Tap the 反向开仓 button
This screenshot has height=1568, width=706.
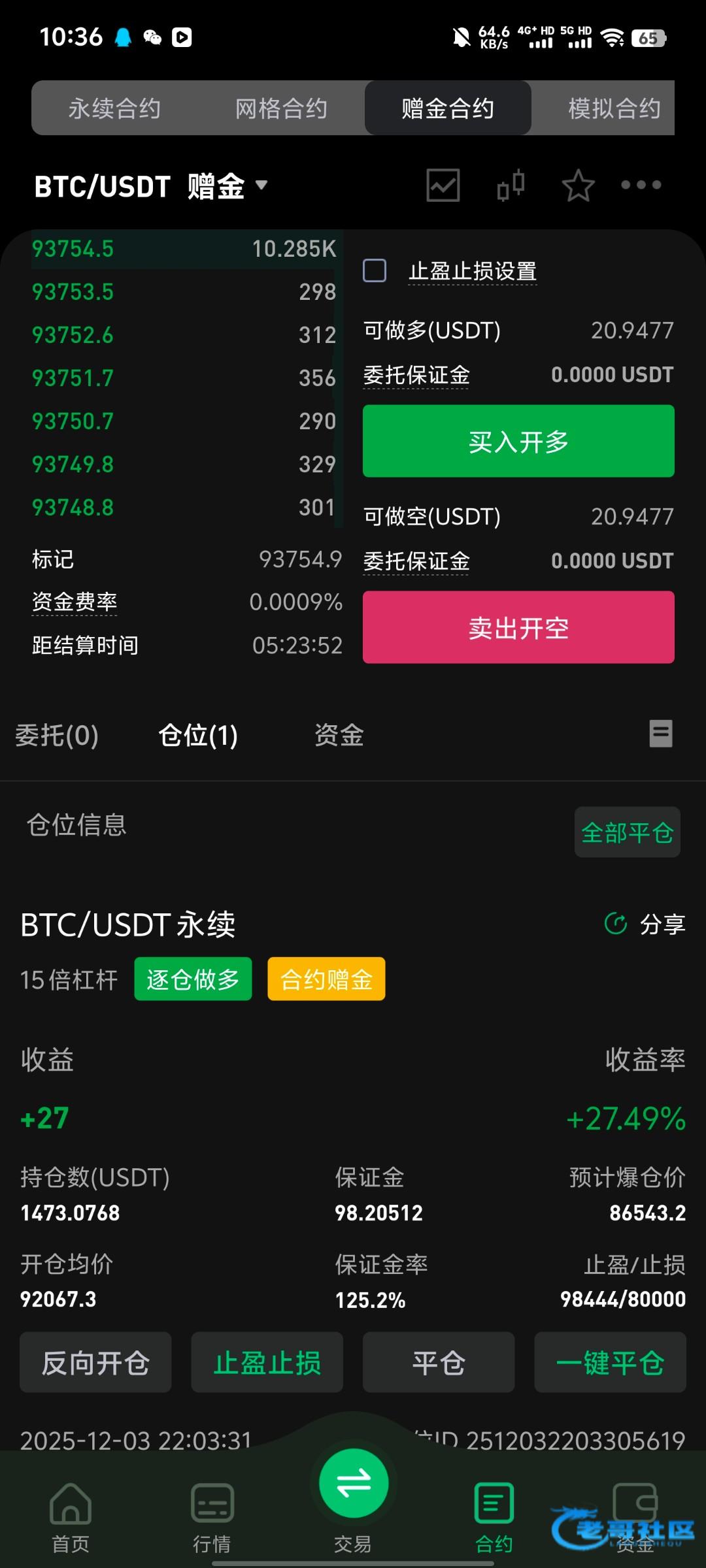(95, 1363)
